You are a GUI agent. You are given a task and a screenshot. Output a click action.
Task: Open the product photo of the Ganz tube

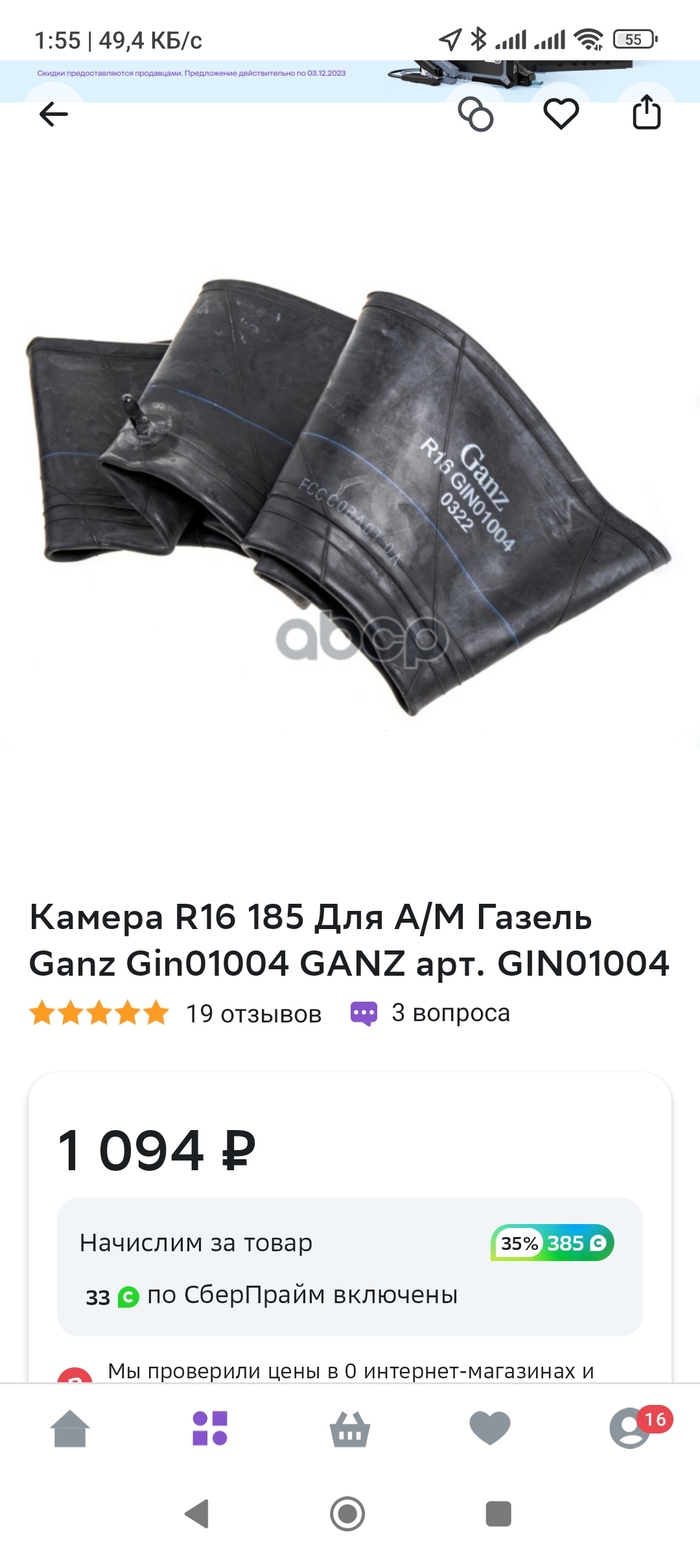pos(348,500)
